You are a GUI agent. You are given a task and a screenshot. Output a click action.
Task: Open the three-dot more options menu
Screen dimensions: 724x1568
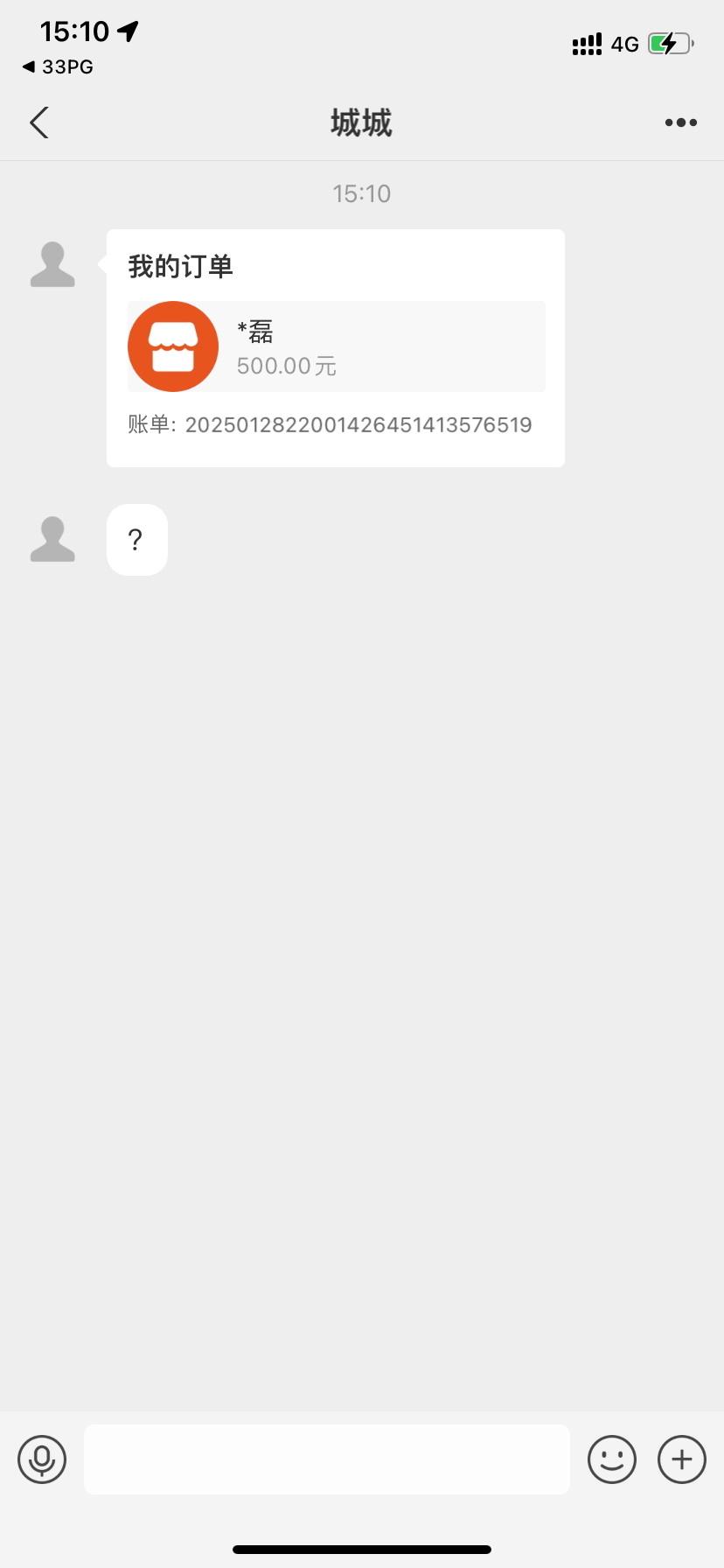click(680, 122)
